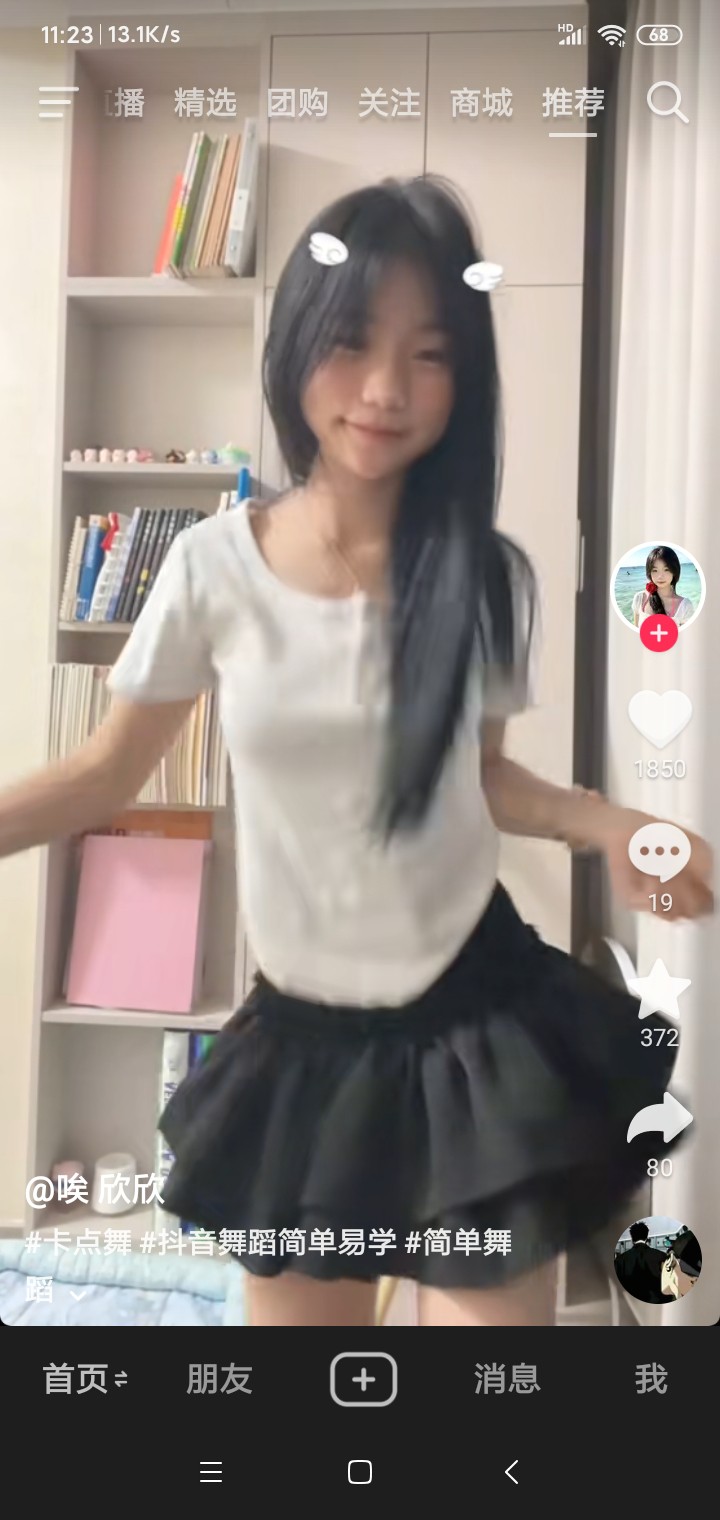
Task: Go to the 朋友 tab
Action: pos(219,1380)
